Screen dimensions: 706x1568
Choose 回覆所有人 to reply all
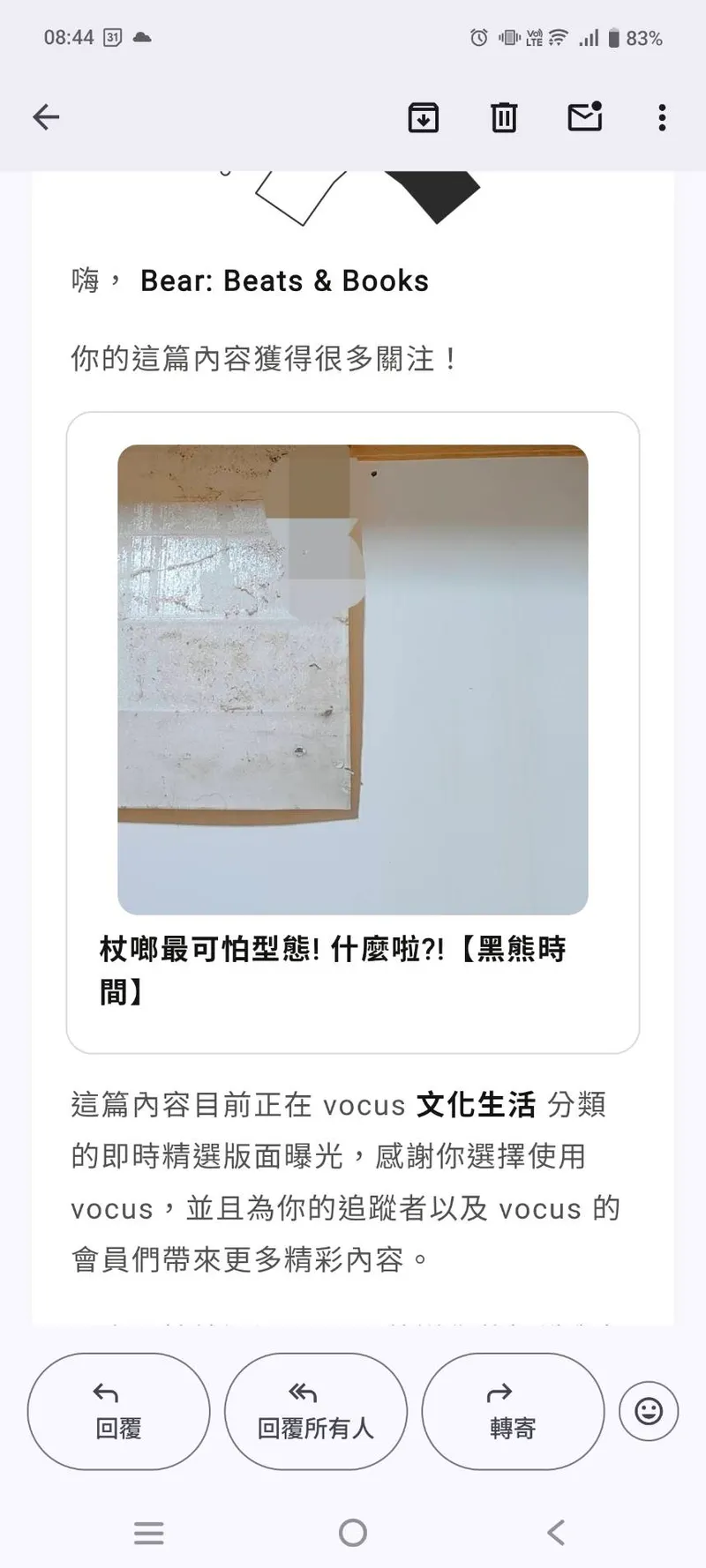coord(315,1411)
